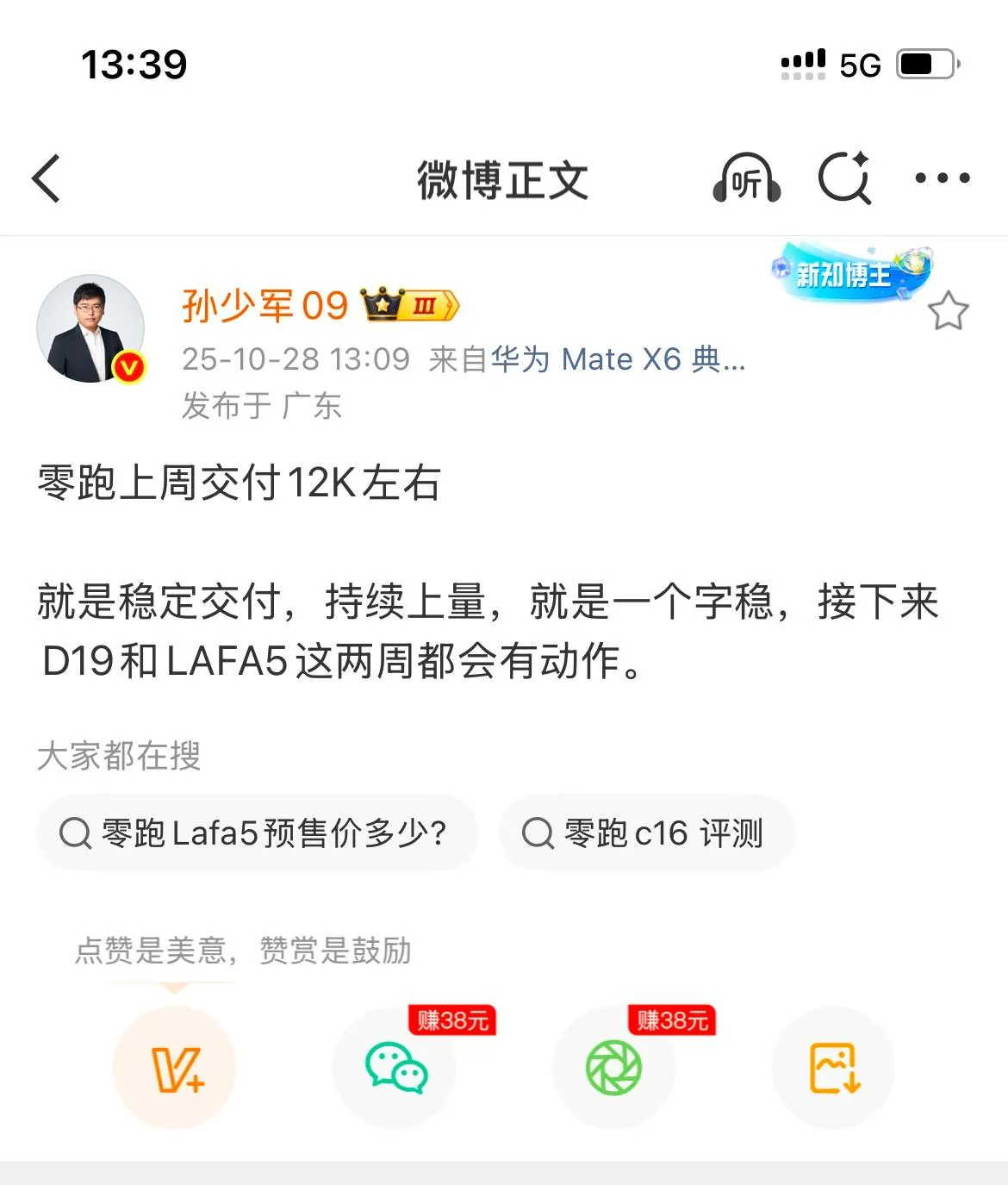1008x1185 pixels.
Task: Open the 新知博主 badge
Action: click(x=849, y=273)
